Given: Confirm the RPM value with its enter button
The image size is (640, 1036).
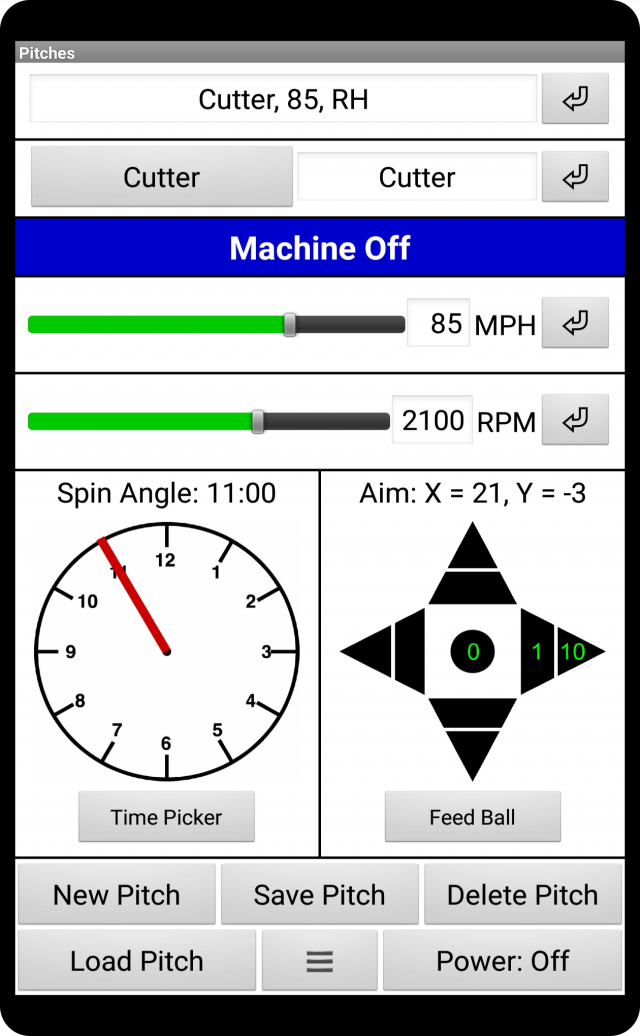Looking at the screenshot, I should [575, 421].
